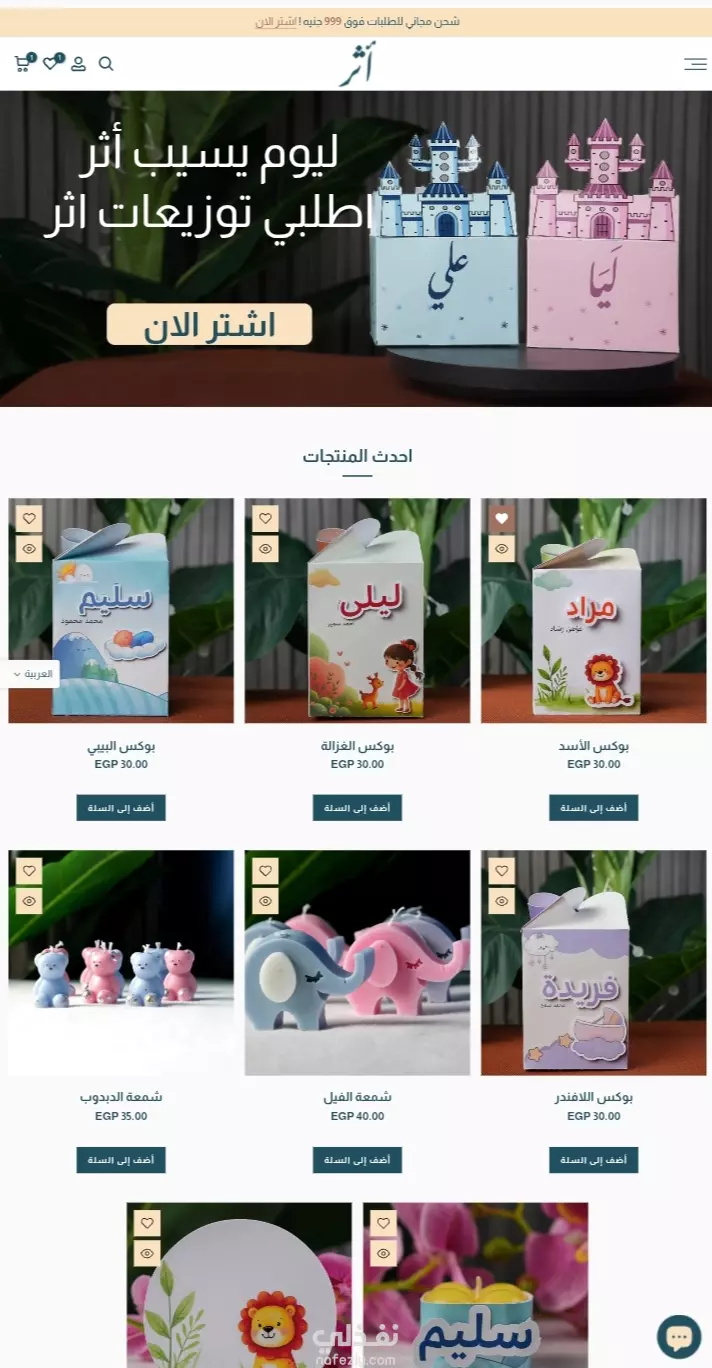The height and width of the screenshot is (1368, 712).
Task: Open the account profile icon
Action: point(78,64)
